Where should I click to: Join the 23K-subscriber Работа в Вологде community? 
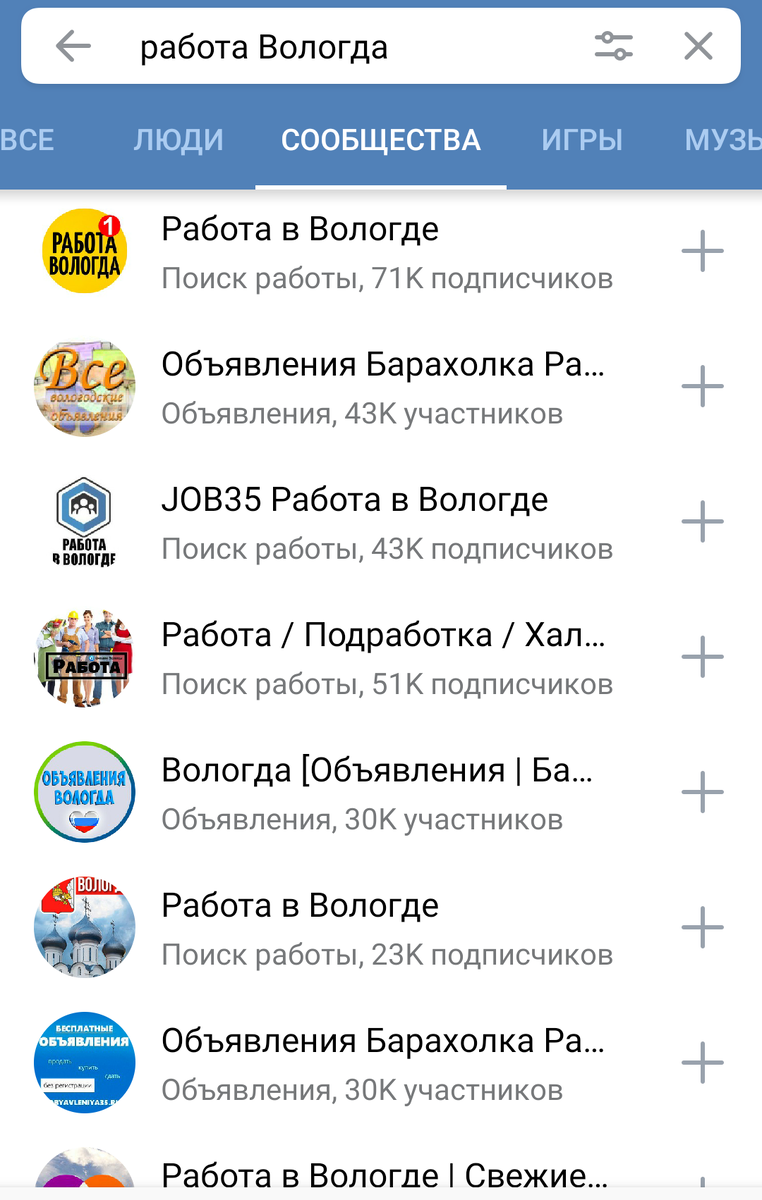coord(702,927)
